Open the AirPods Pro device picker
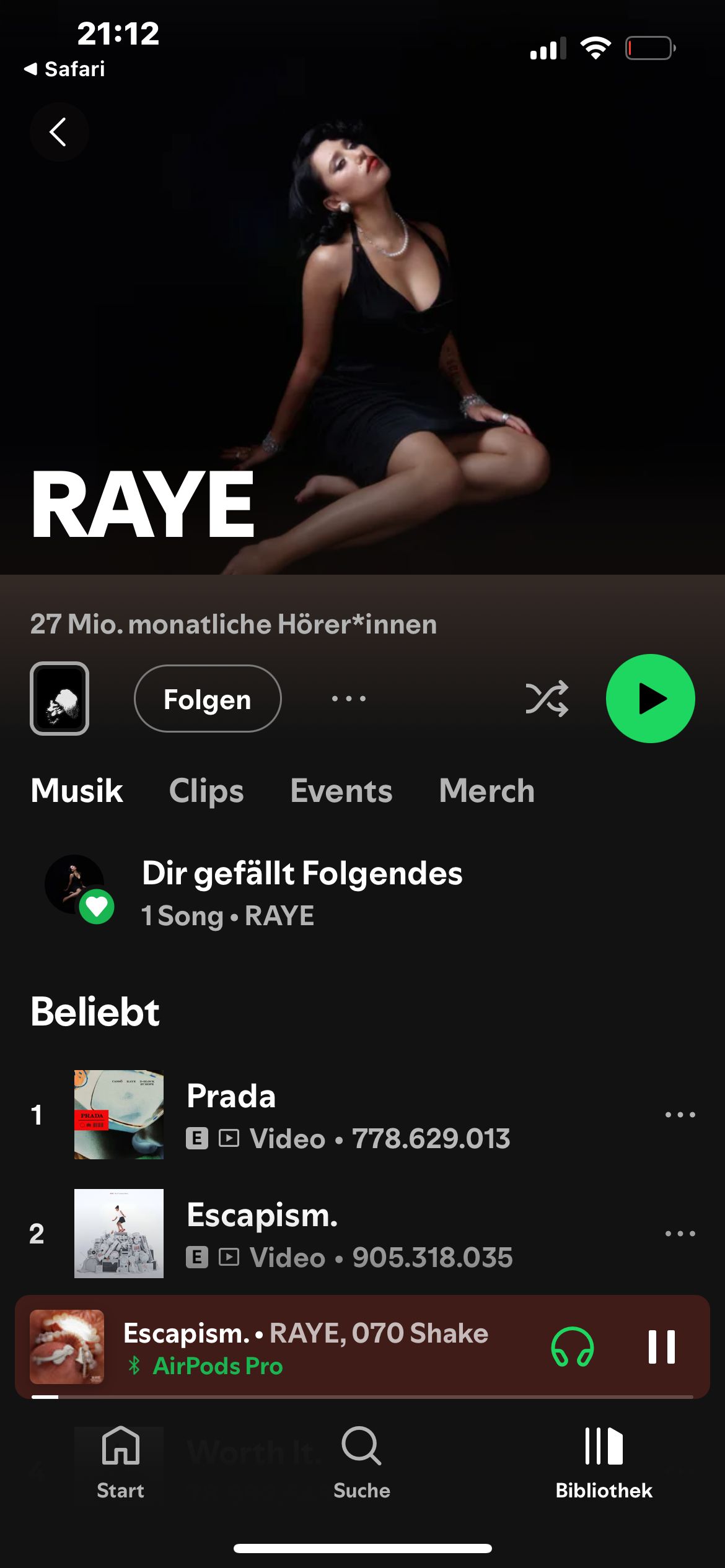This screenshot has height=1568, width=725. coord(573,1347)
